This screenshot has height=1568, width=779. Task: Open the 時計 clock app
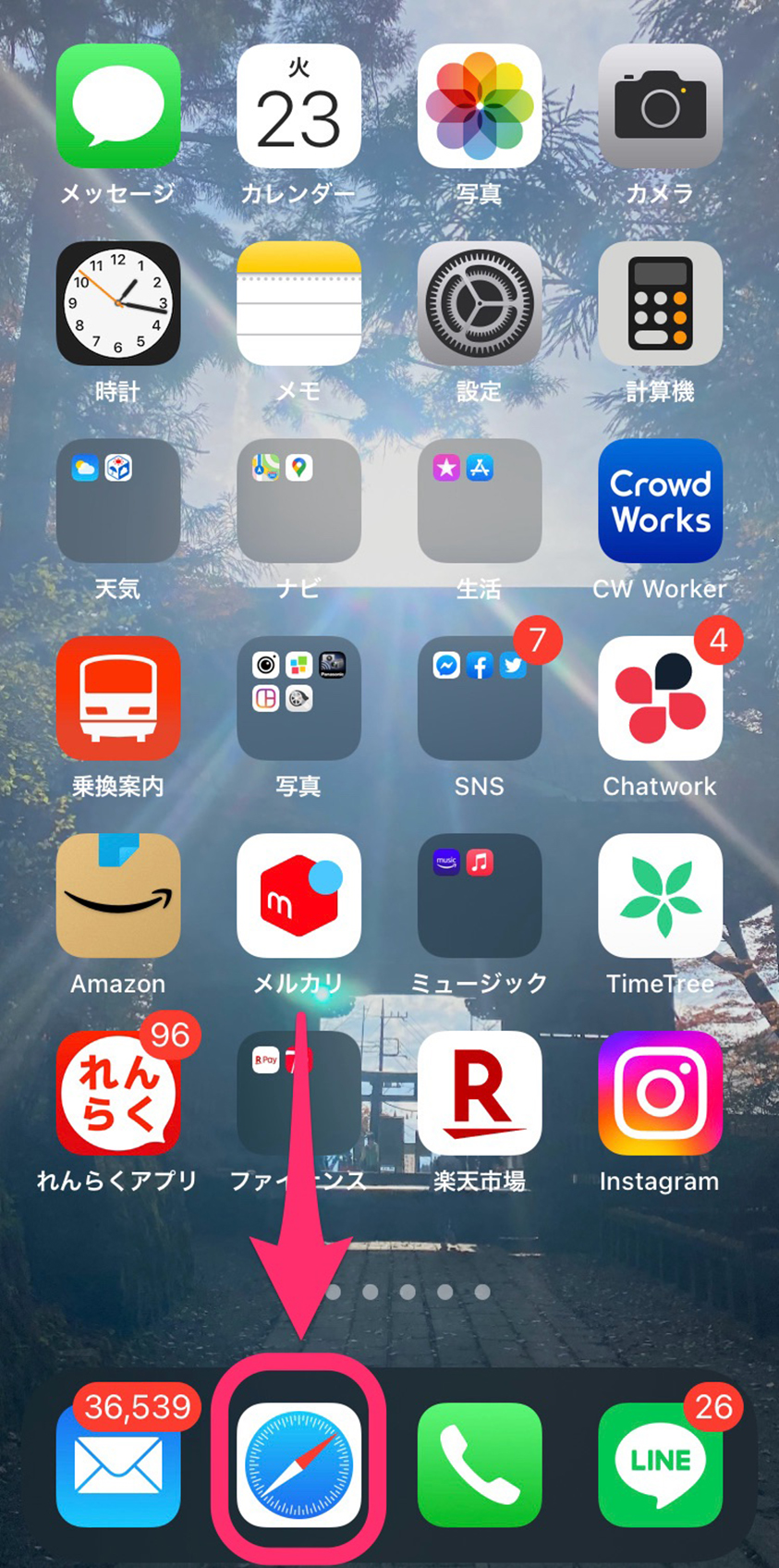118,303
